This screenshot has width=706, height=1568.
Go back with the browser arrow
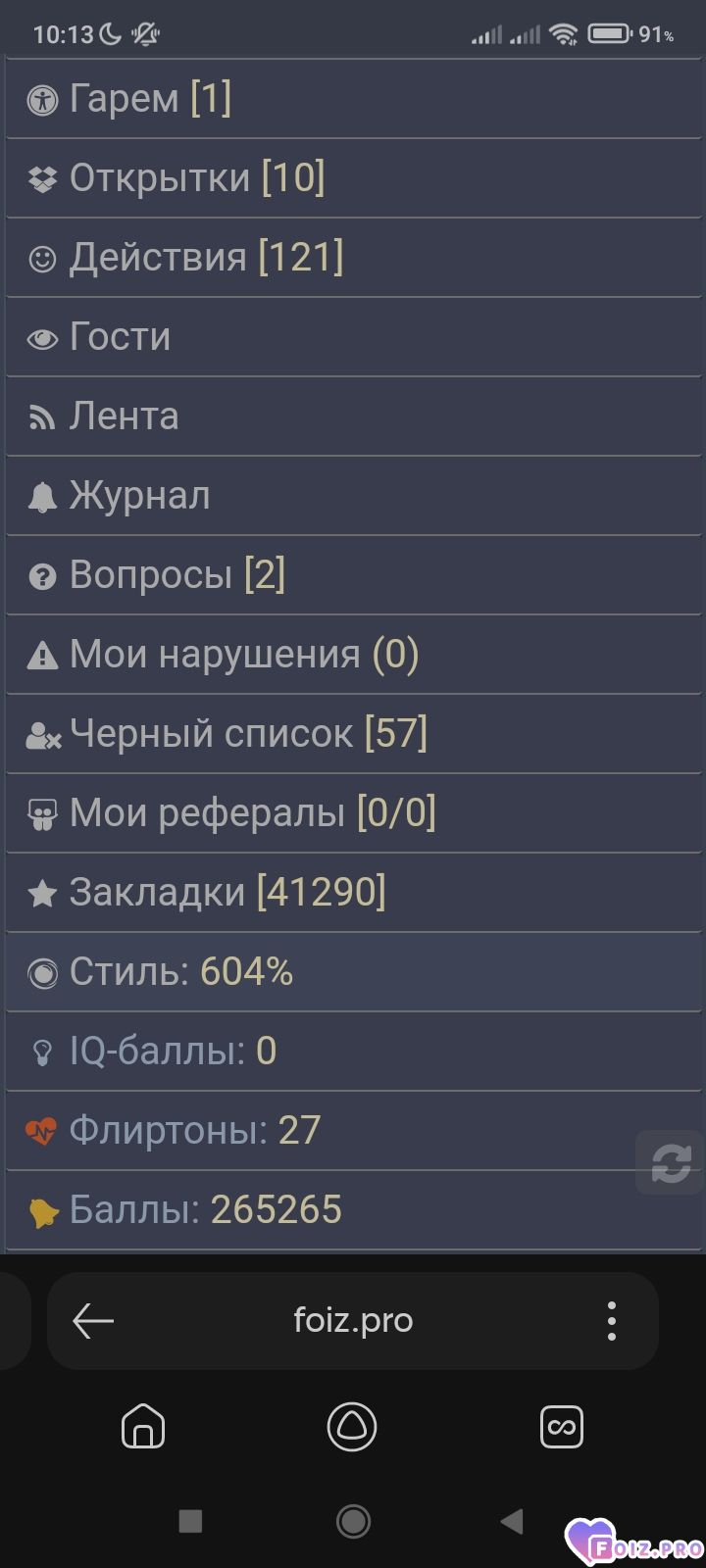93,1321
